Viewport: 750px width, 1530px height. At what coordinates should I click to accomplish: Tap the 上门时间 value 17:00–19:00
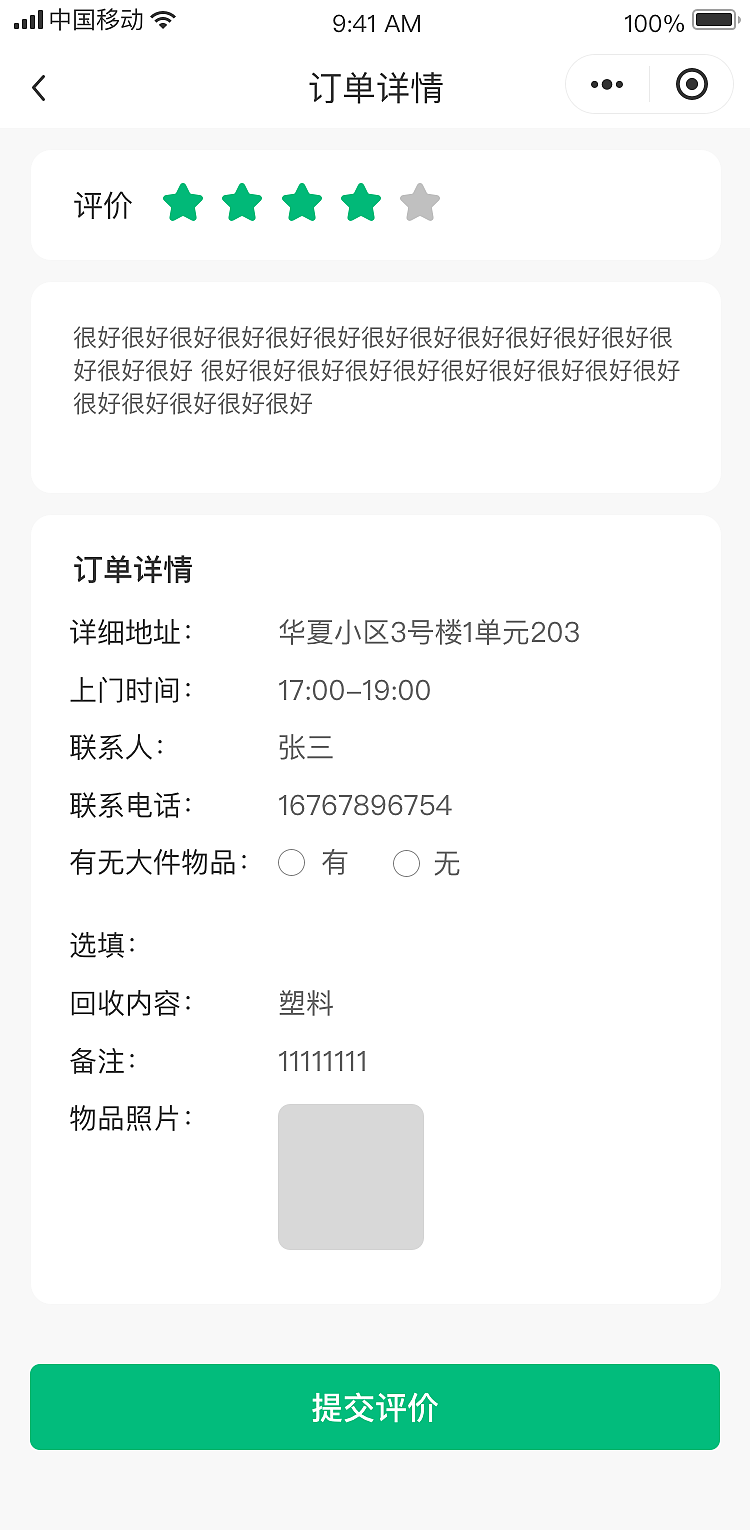pyautogui.click(x=353, y=690)
